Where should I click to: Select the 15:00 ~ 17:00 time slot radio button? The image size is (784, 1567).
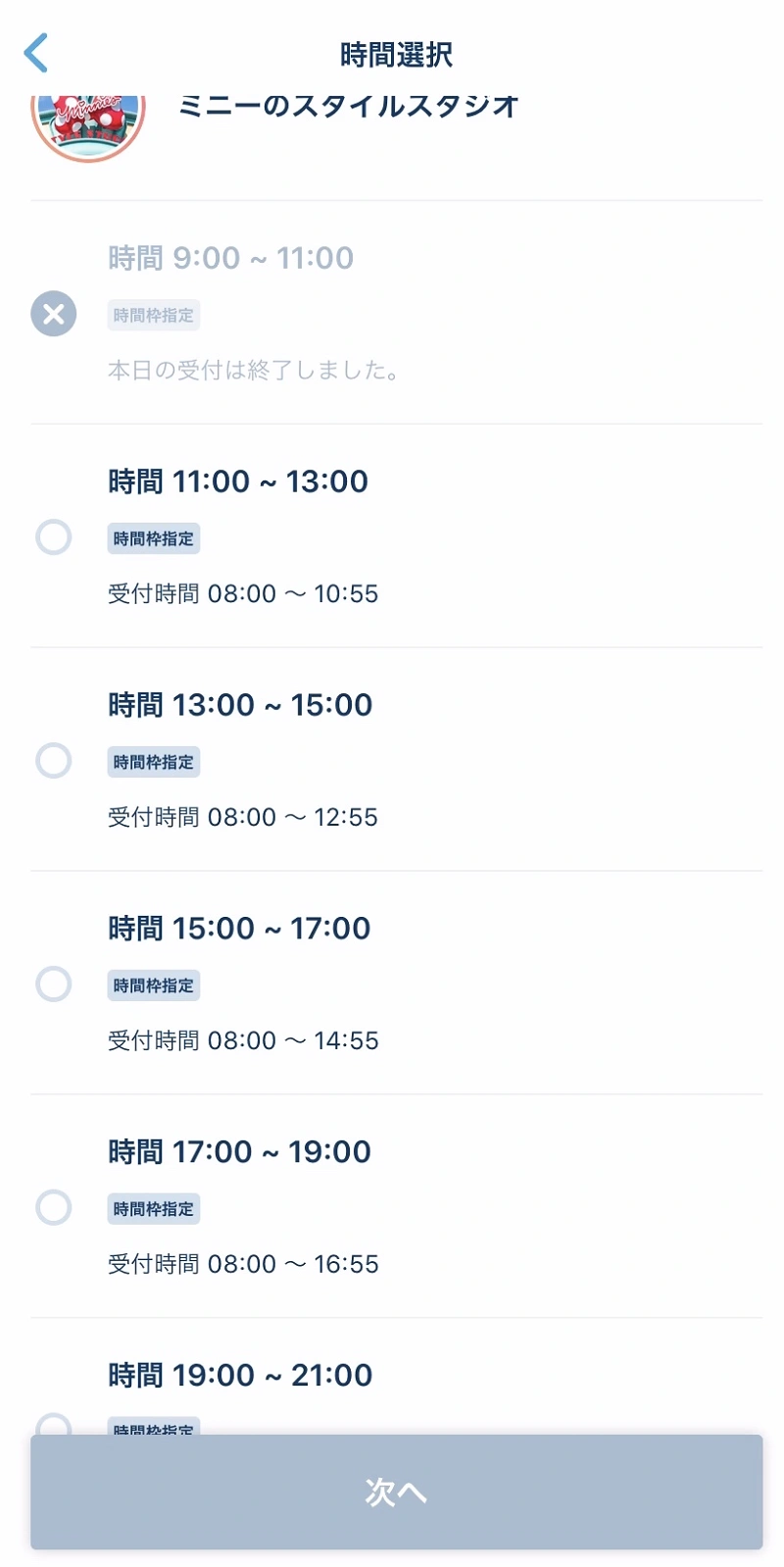coord(54,985)
